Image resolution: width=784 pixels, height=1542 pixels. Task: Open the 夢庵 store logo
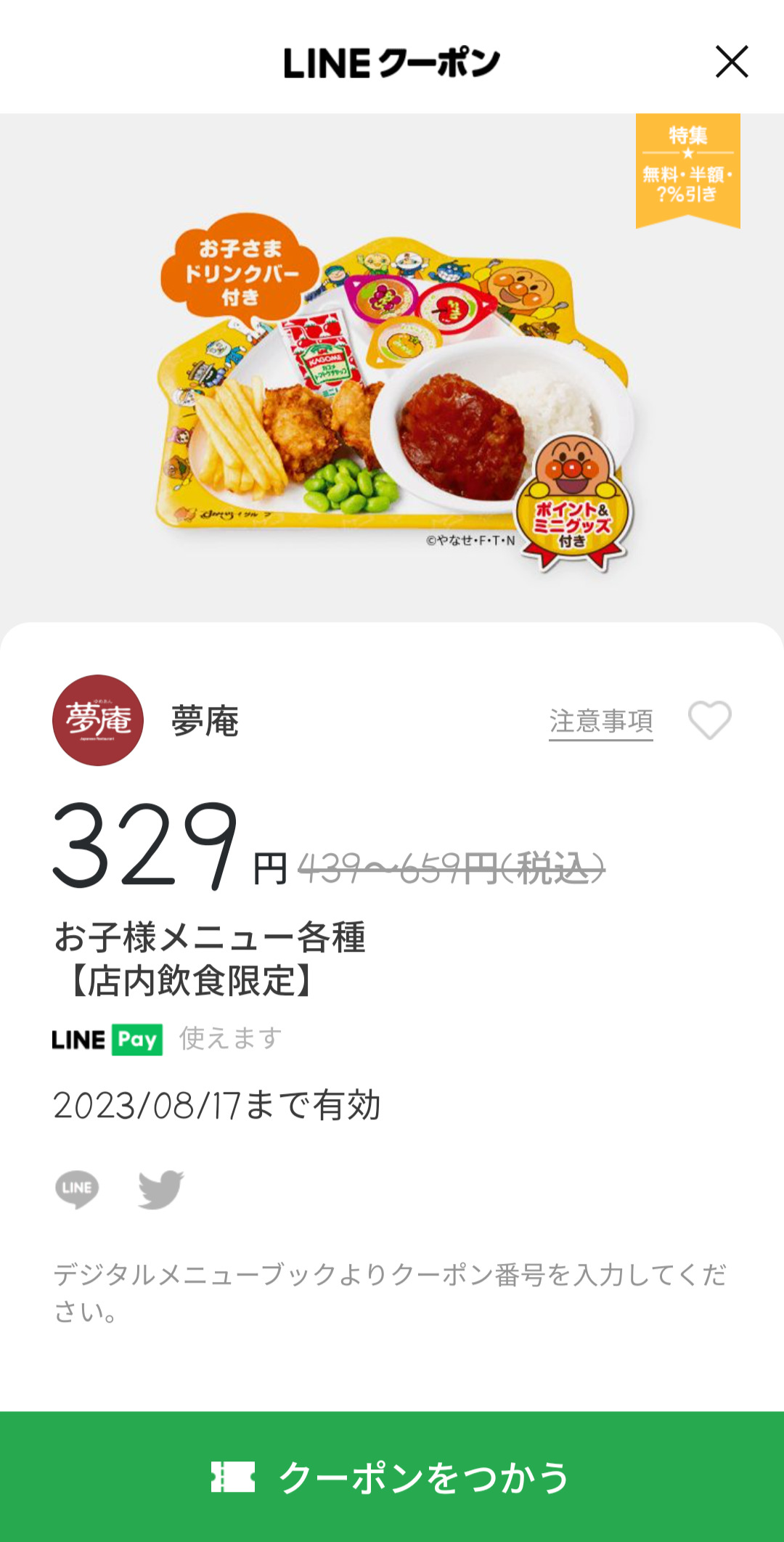tap(98, 720)
